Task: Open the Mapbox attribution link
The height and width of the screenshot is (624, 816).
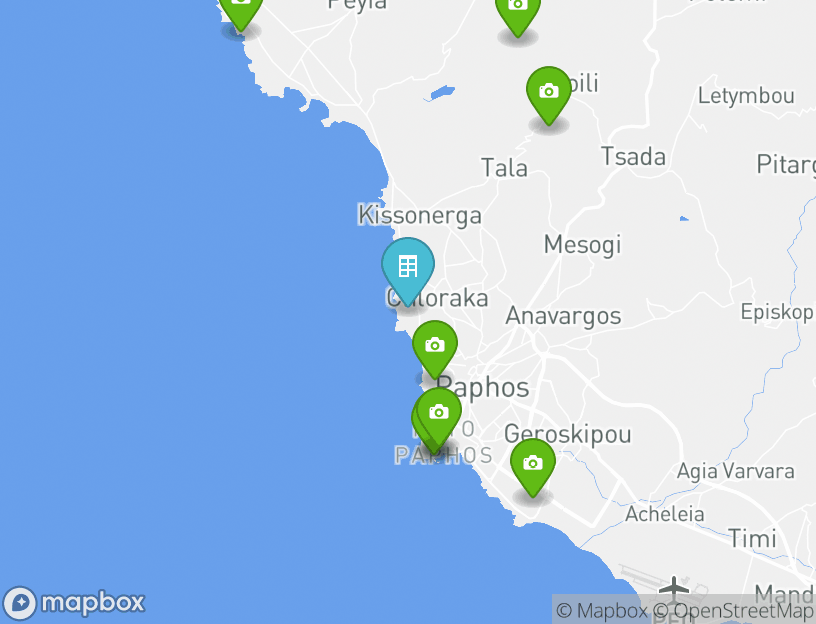Action: point(602,610)
